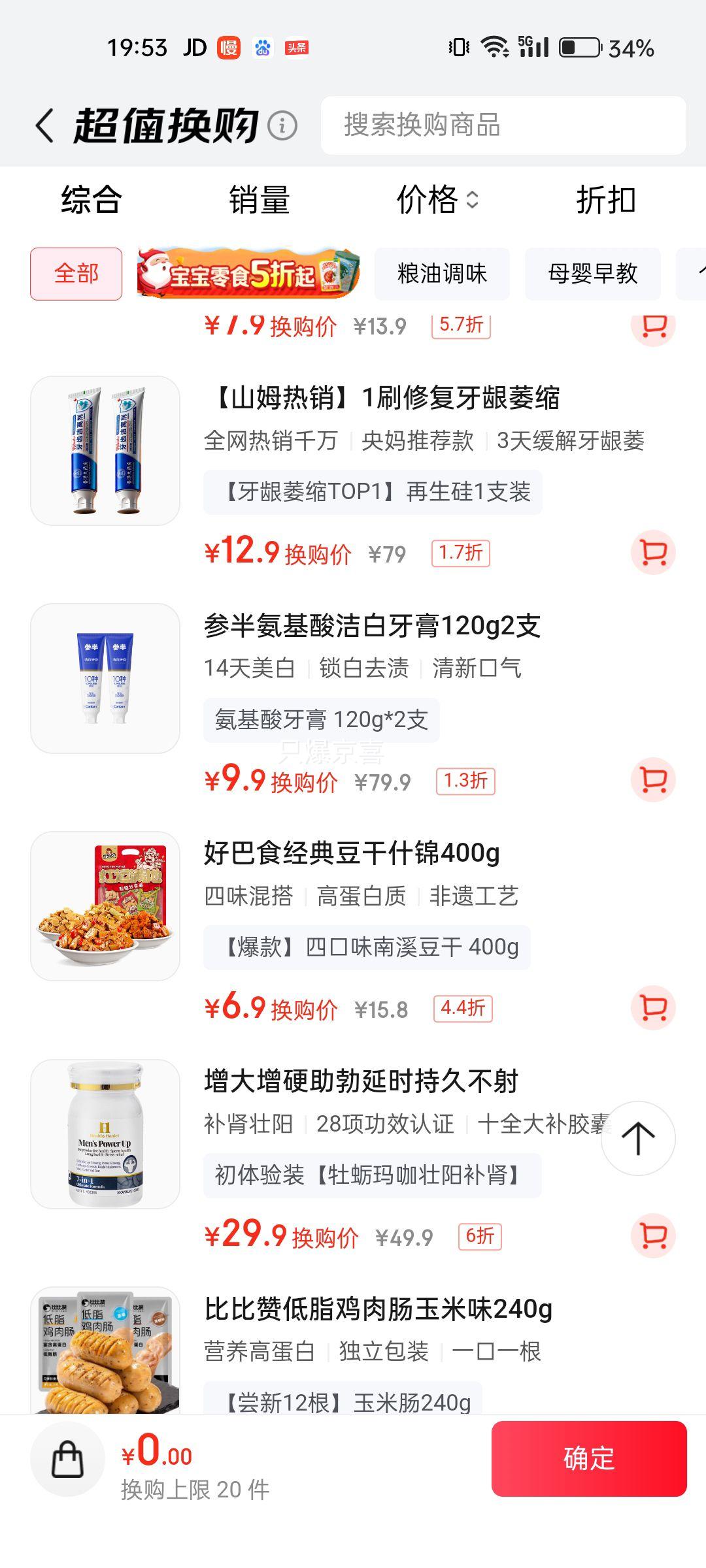The width and height of the screenshot is (706, 1568).
Task: Open 参半氨基酸洁白牙膏120g2支 product
Action: [372, 626]
